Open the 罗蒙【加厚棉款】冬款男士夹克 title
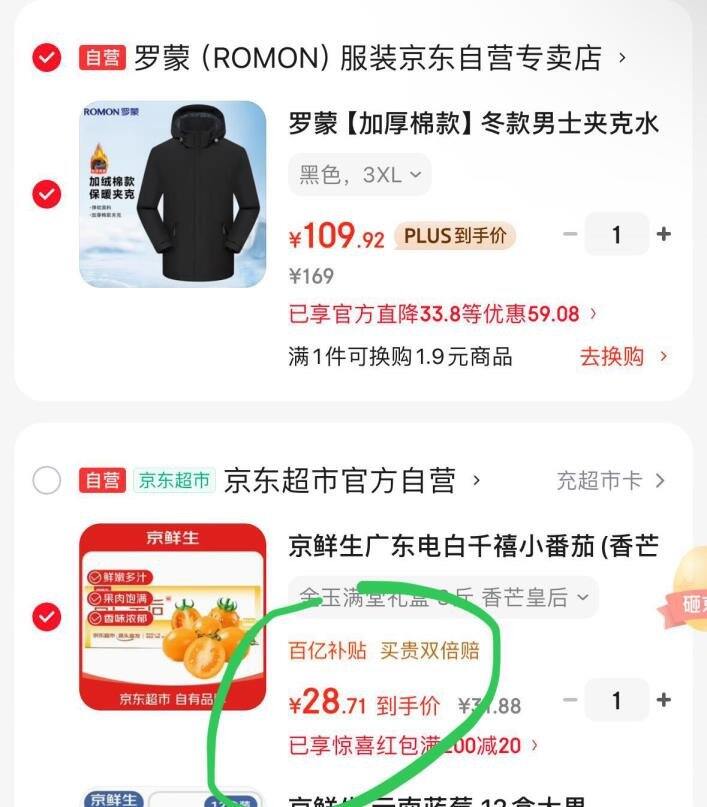The height and width of the screenshot is (807, 707). pyautogui.click(x=473, y=124)
